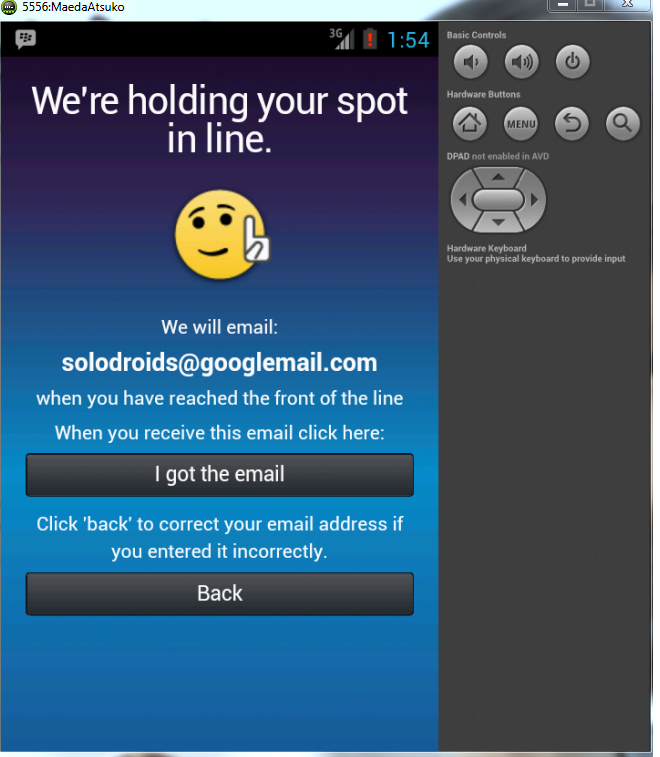Viewport: 660px width, 757px height.
Task: Tap the emulator search magnifier button
Action: click(x=622, y=124)
